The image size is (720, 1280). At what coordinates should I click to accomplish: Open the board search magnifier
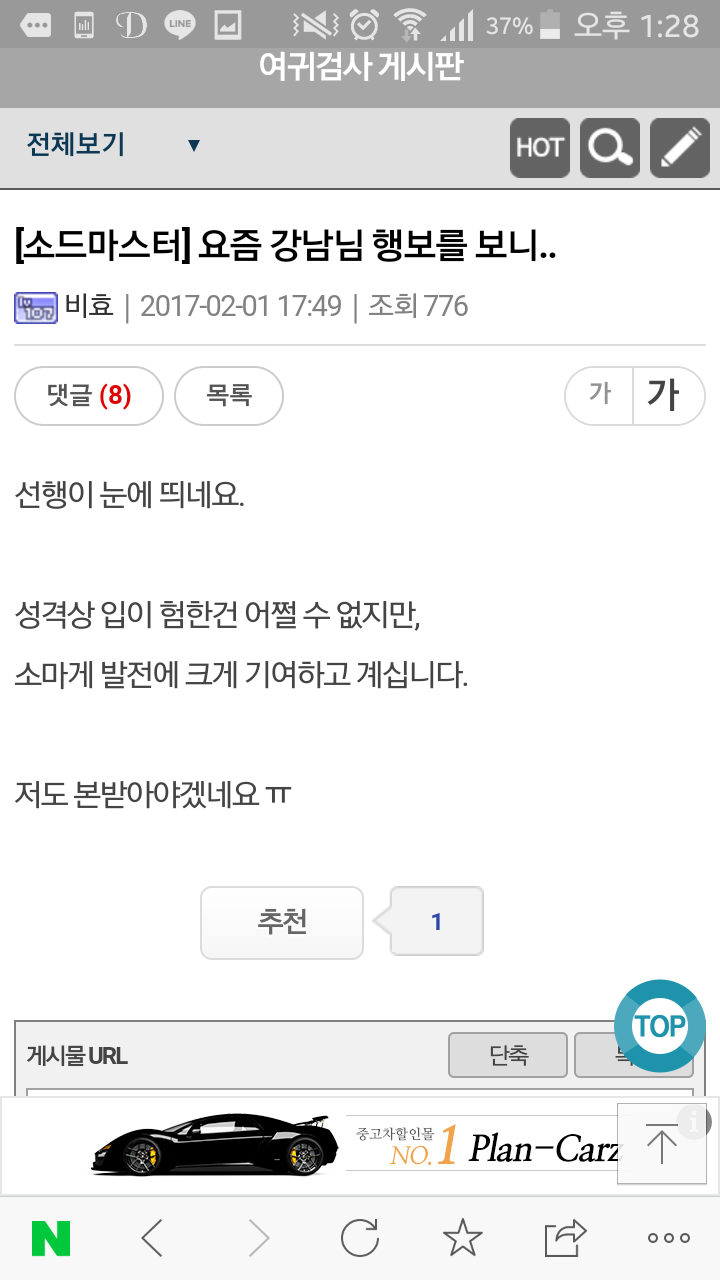610,147
